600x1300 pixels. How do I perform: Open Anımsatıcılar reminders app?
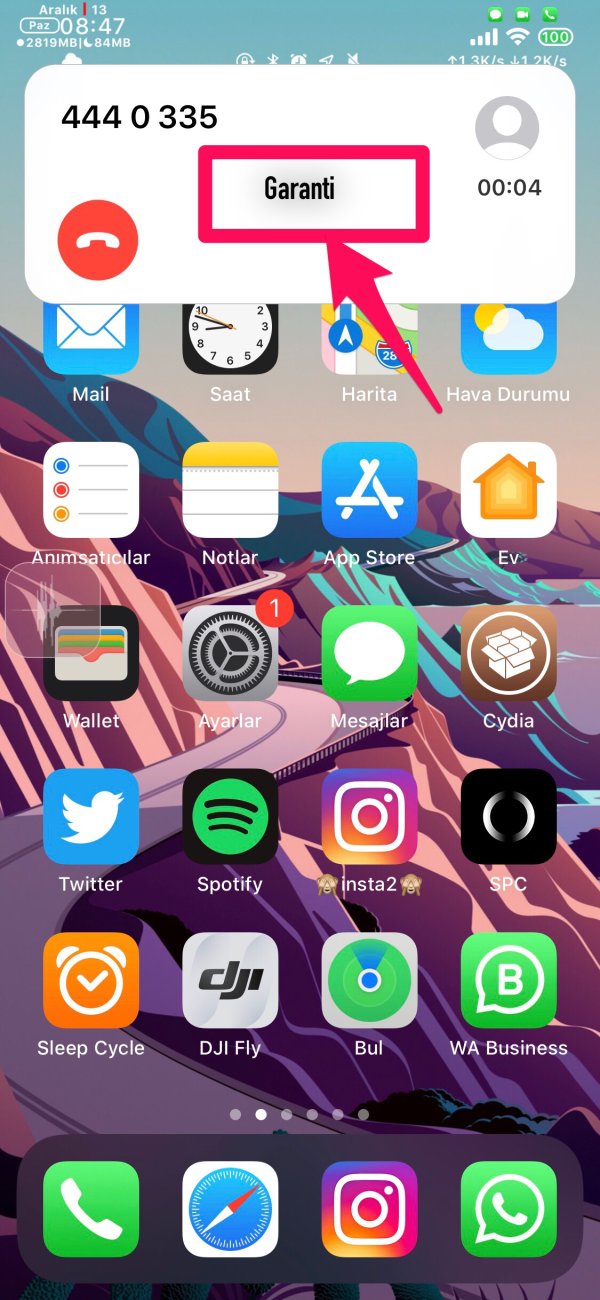pyautogui.click(x=91, y=490)
